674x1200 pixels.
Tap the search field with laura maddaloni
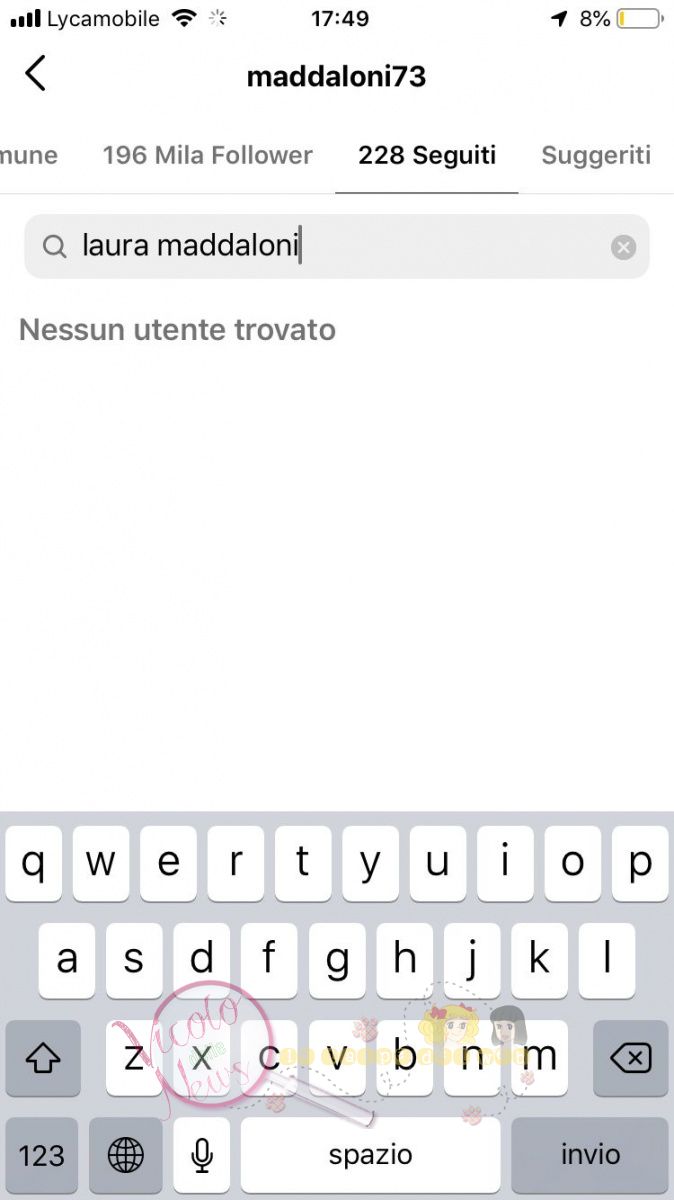(337, 246)
